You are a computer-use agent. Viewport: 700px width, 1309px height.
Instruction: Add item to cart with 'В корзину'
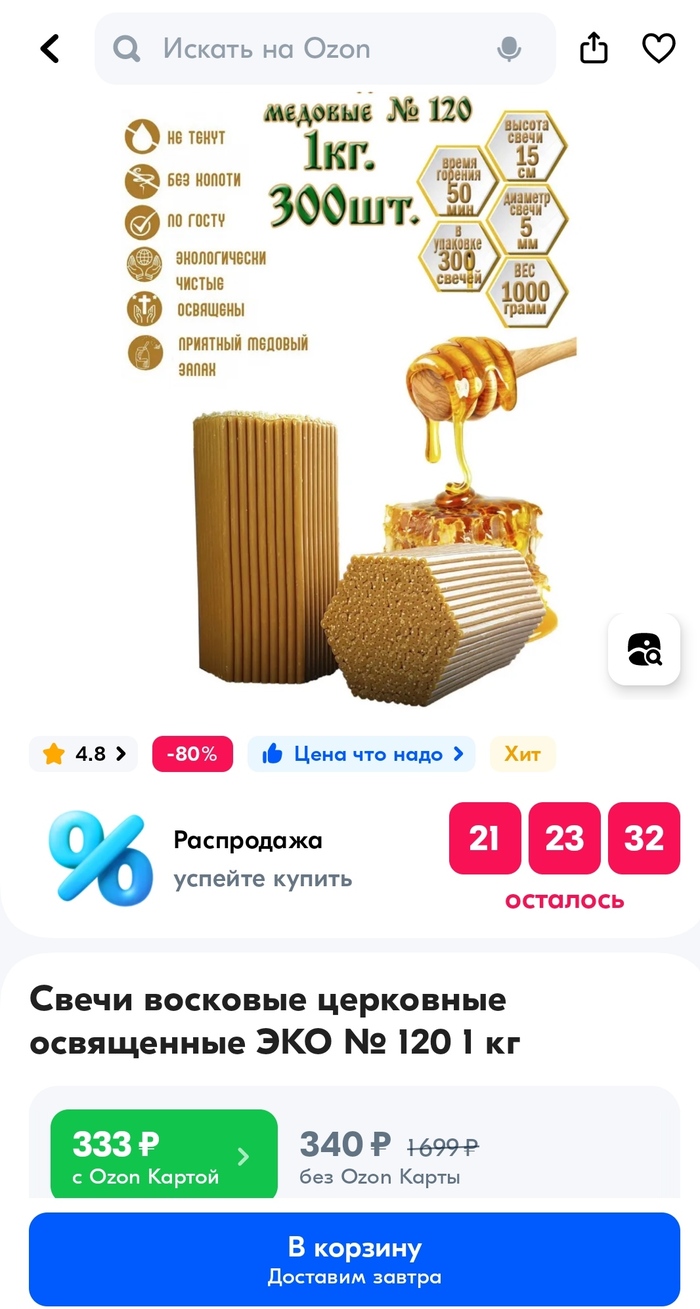coord(354,1258)
